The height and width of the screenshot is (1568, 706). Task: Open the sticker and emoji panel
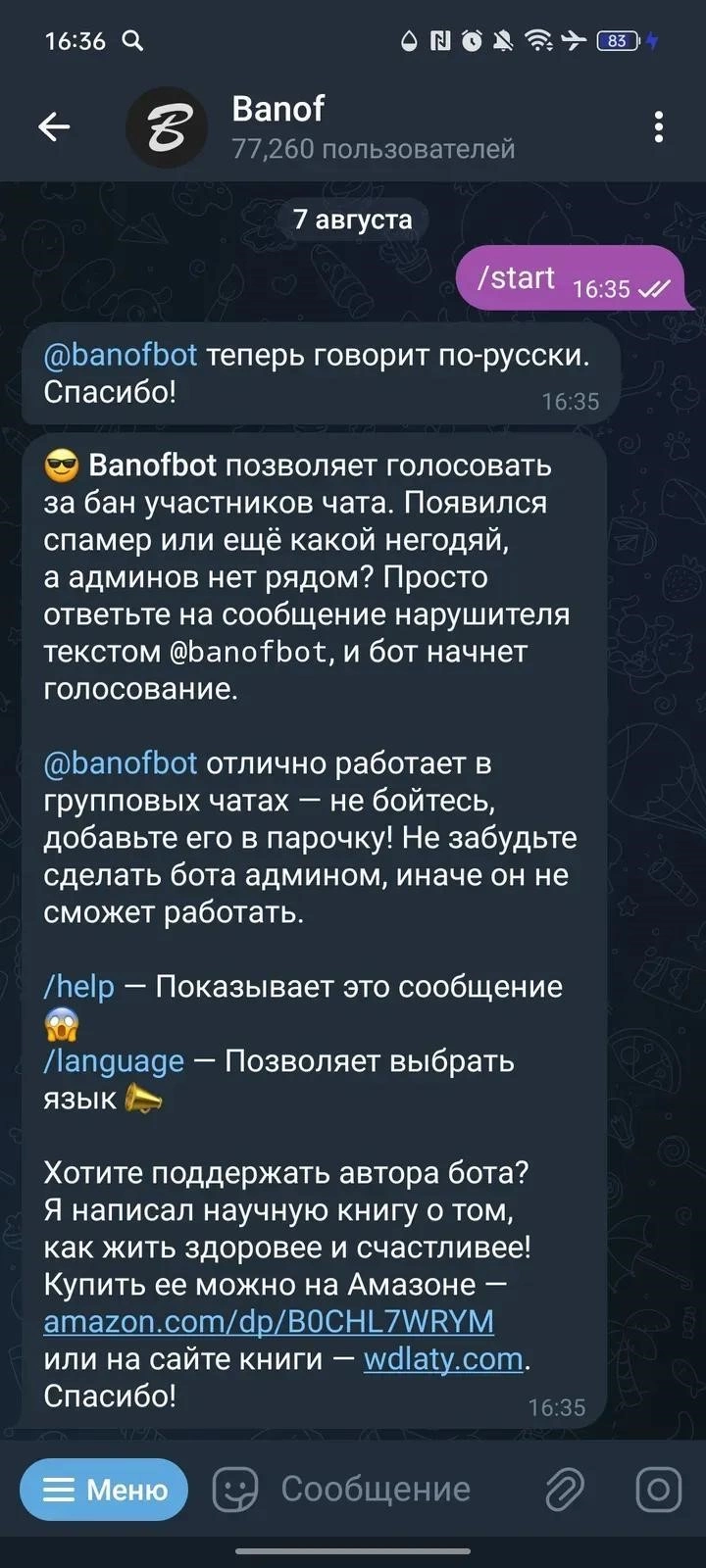(235, 1490)
